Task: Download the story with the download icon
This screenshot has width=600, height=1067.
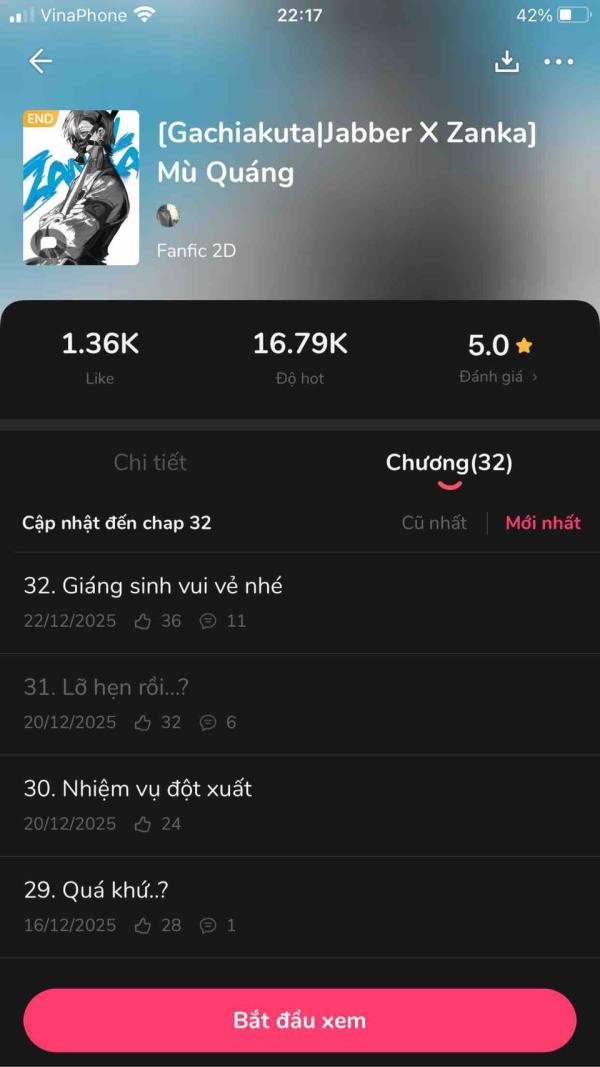Action: (508, 62)
